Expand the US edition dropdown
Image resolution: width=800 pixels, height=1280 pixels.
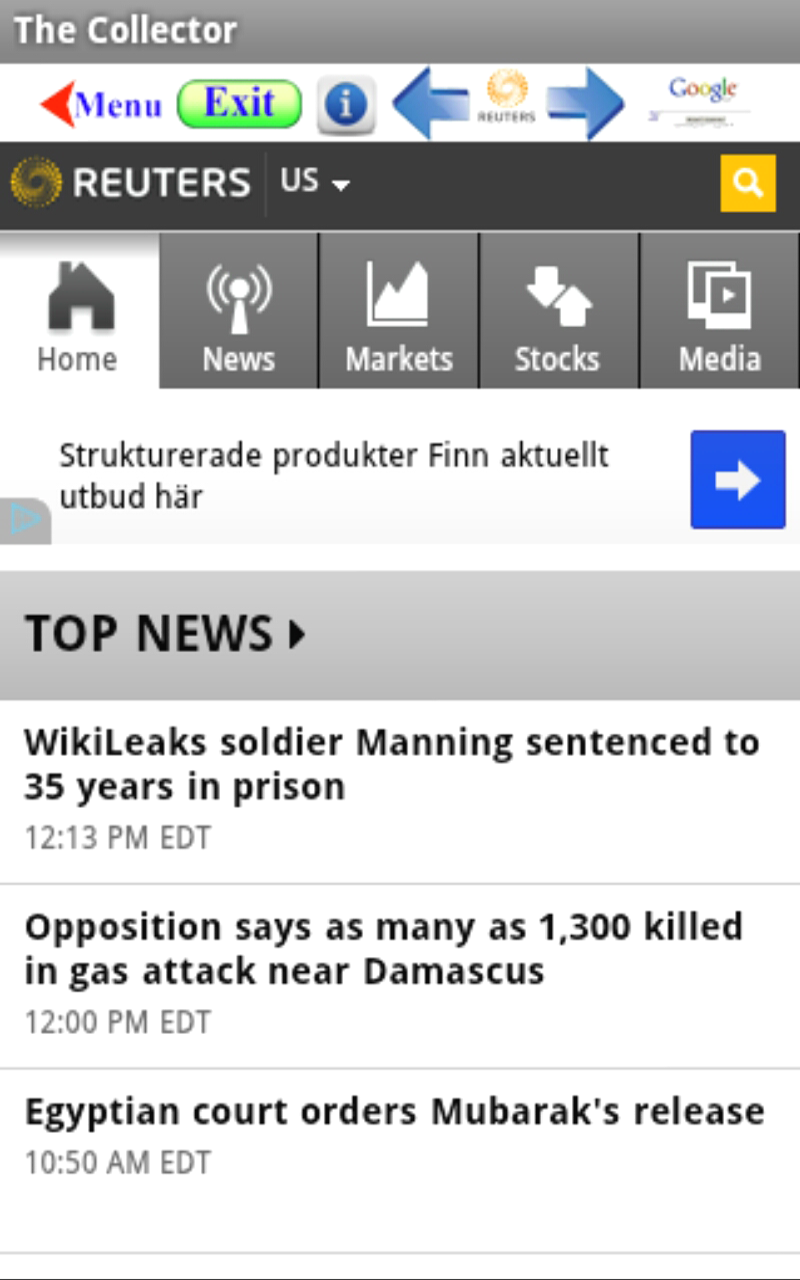(x=314, y=182)
